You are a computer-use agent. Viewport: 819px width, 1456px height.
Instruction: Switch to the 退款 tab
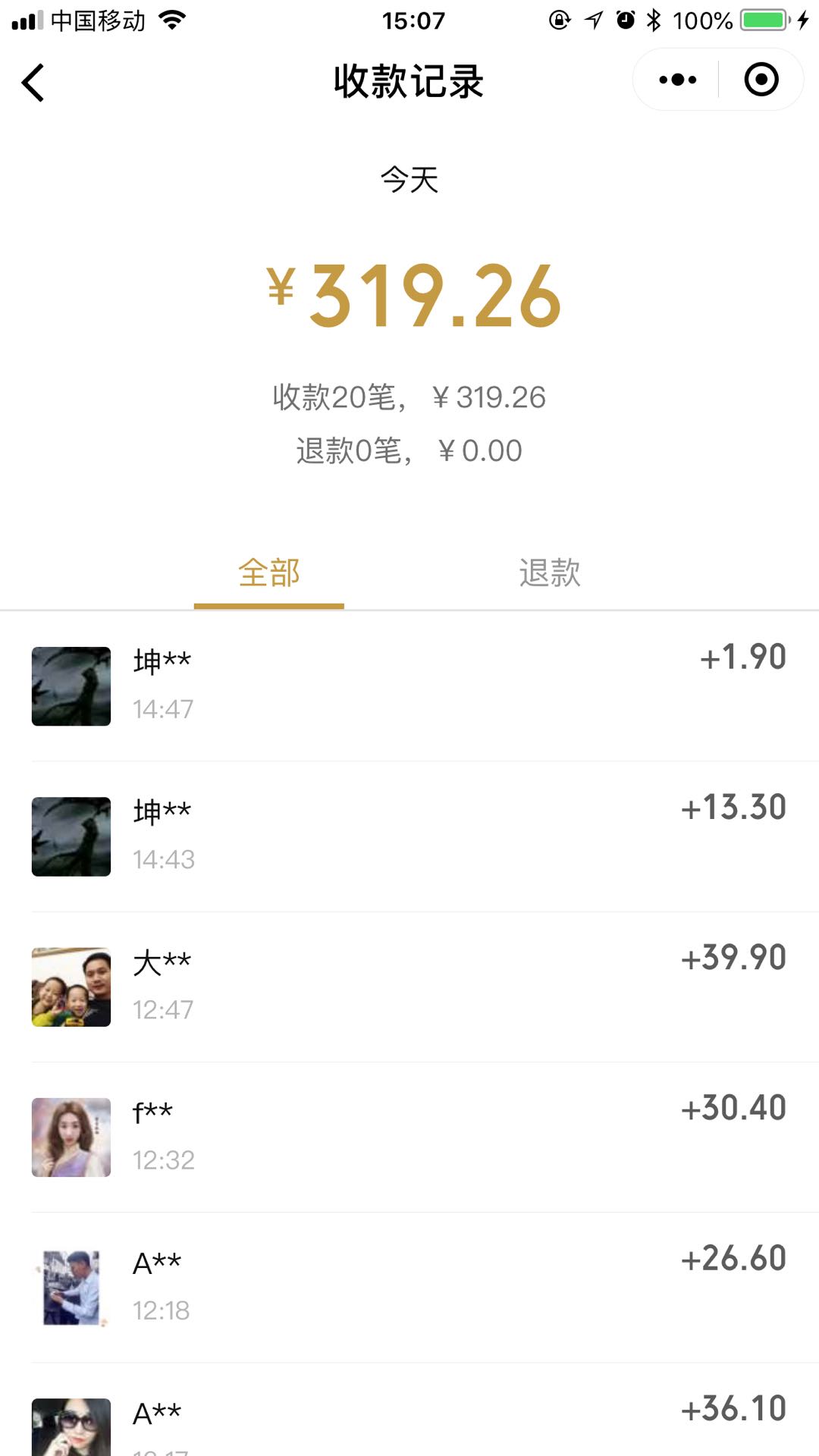550,573
